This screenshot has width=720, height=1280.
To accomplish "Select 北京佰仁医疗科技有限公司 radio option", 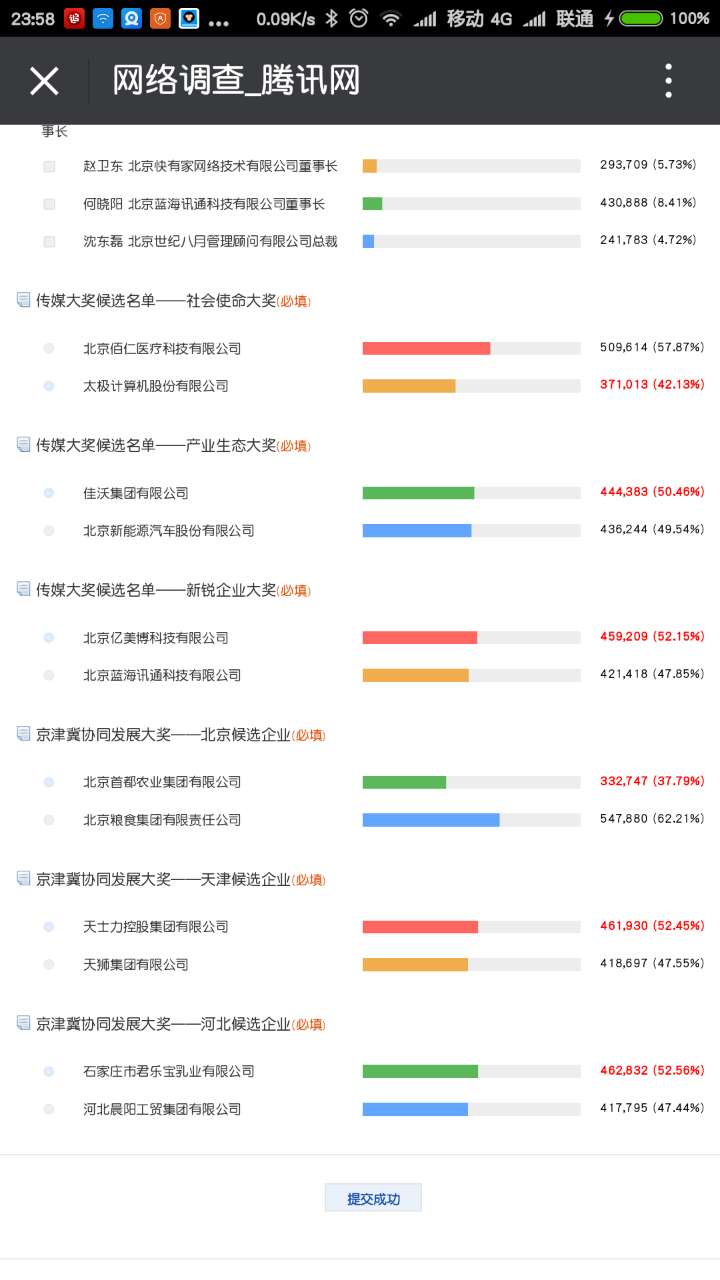I will point(49,348).
